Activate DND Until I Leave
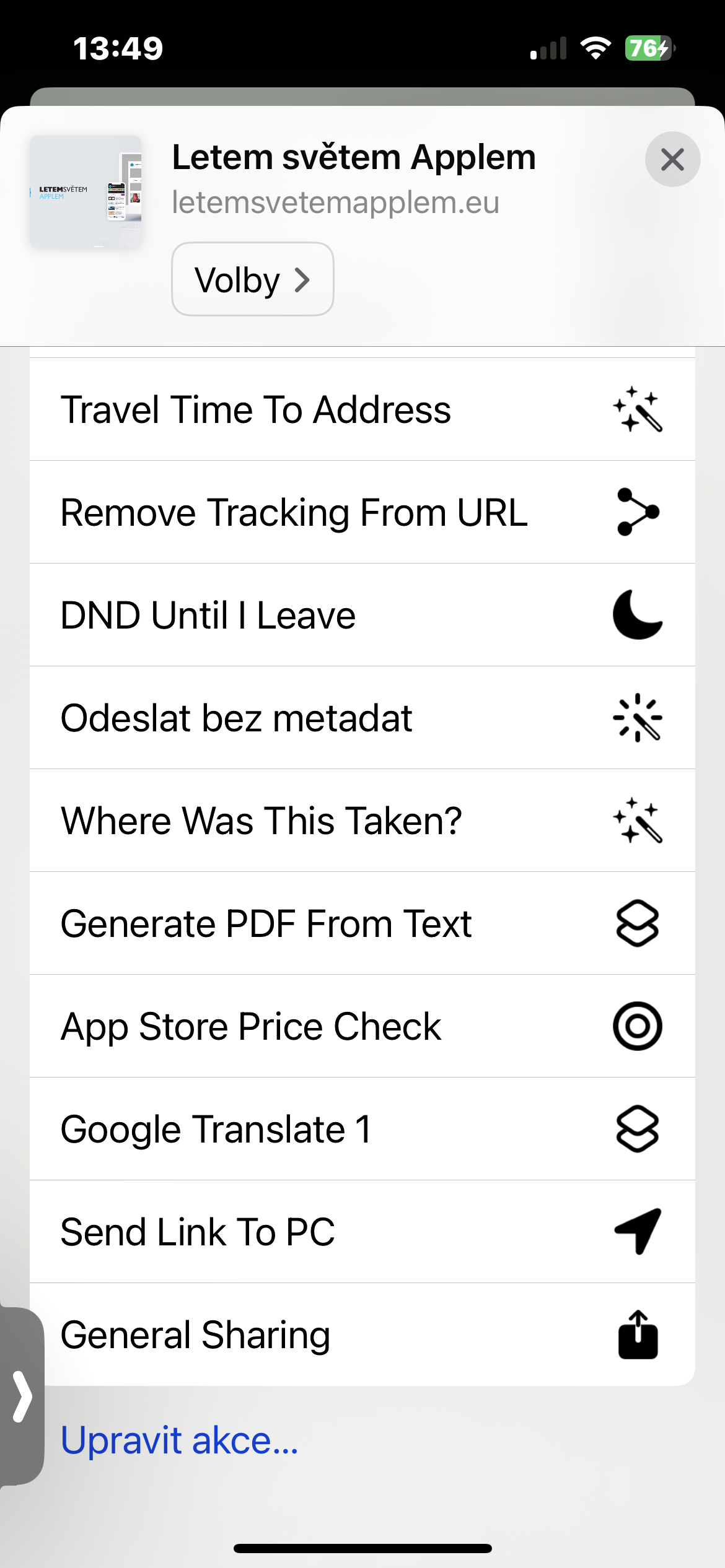 tap(362, 615)
